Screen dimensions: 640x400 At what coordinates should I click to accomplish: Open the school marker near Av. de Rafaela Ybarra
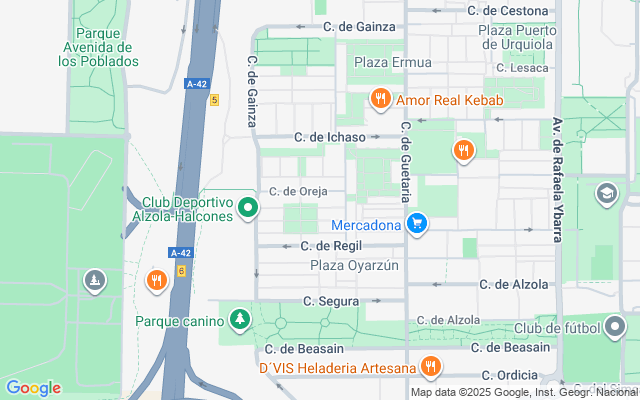pos(606,192)
